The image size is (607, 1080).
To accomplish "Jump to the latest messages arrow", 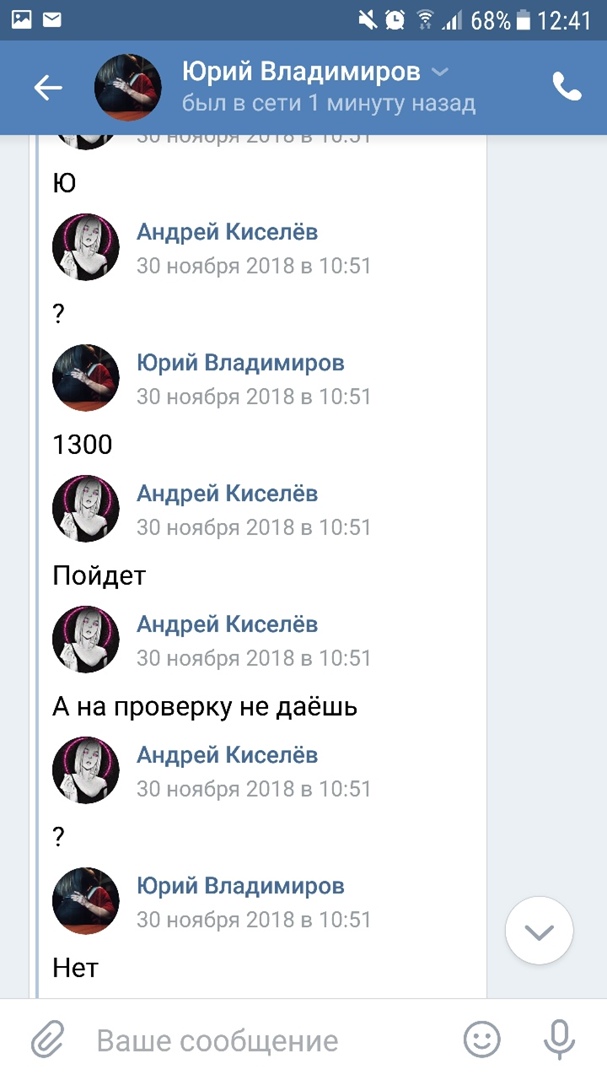I will (x=539, y=932).
